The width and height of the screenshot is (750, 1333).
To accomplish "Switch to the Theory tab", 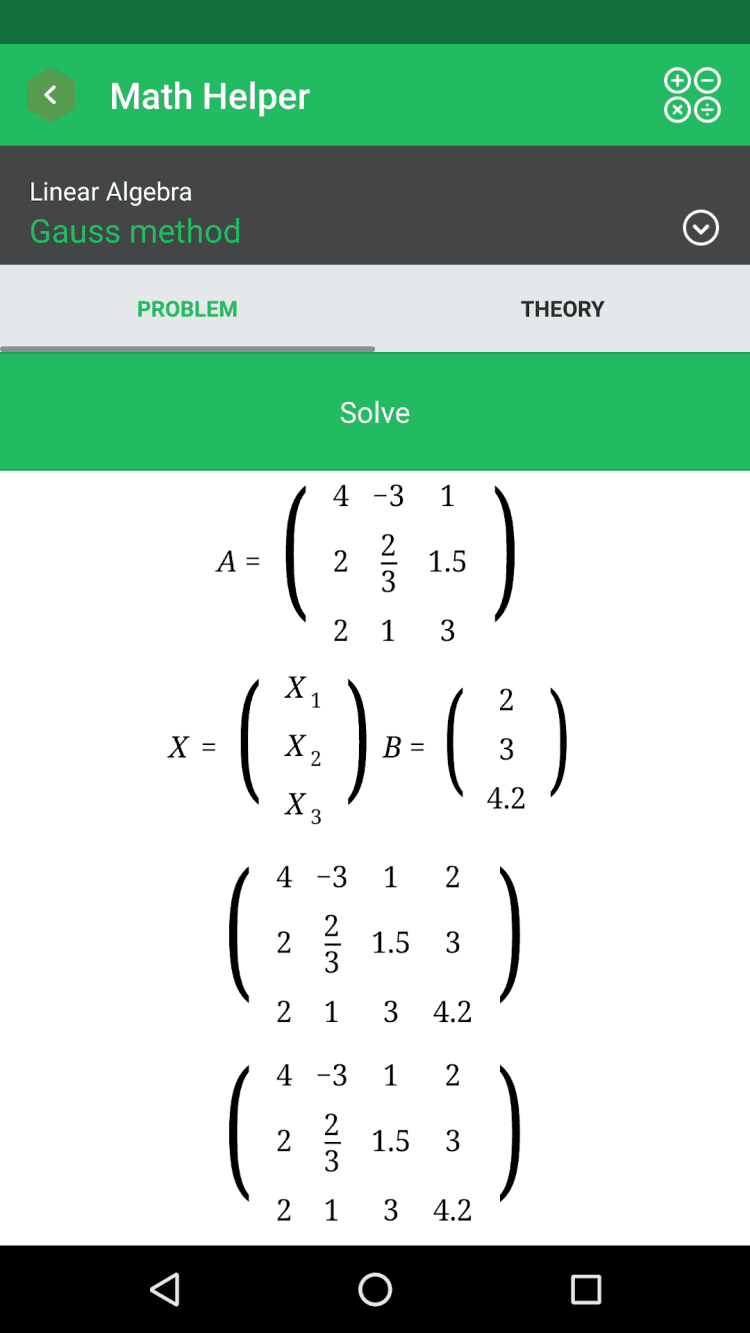I will (x=562, y=309).
